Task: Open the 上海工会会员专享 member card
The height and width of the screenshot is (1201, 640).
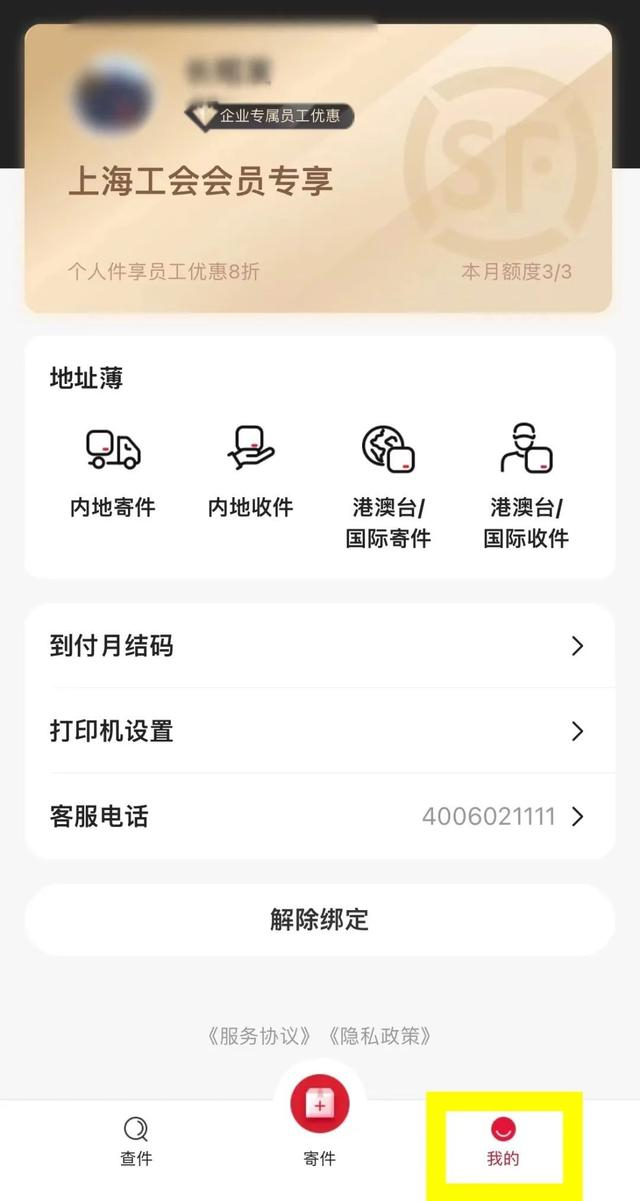Action: point(318,170)
